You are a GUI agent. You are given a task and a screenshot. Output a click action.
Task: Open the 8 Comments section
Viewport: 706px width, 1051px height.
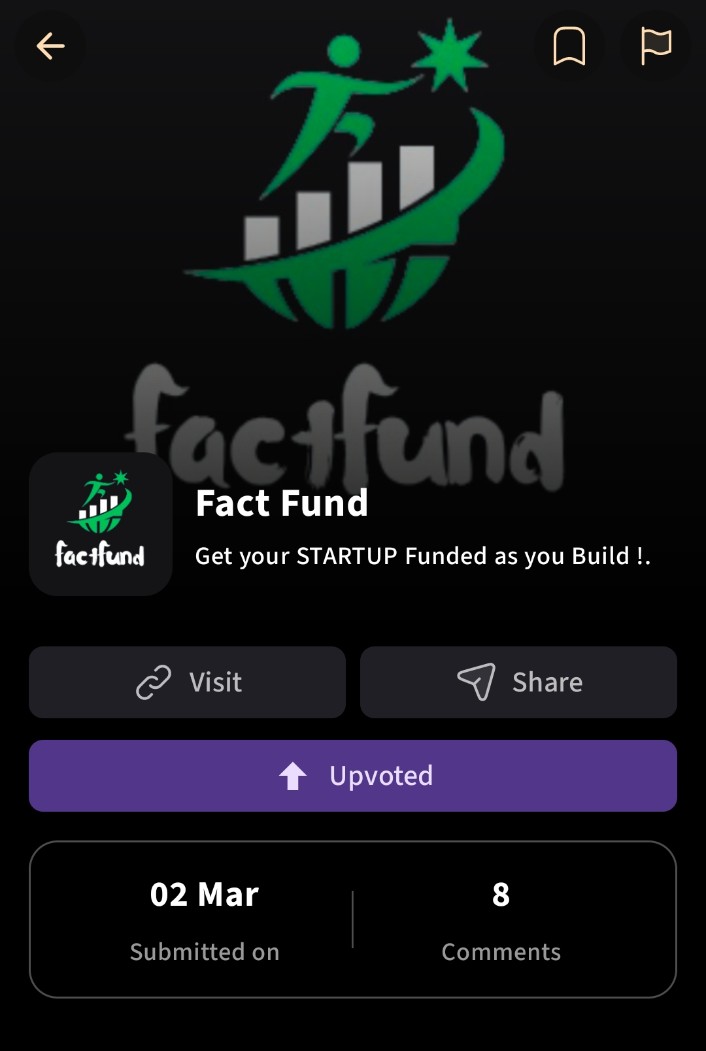coord(501,920)
